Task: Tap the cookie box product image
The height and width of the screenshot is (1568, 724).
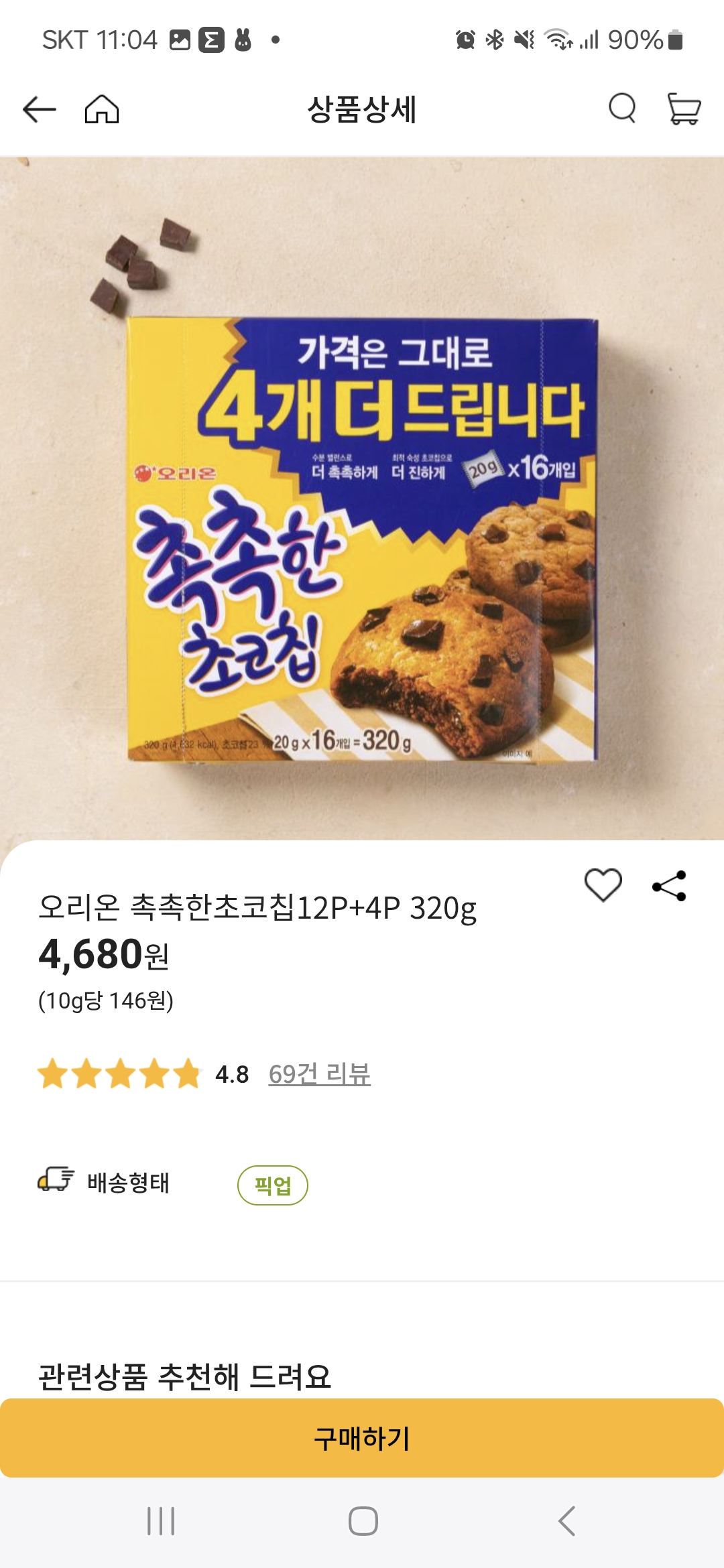Action: (362, 536)
